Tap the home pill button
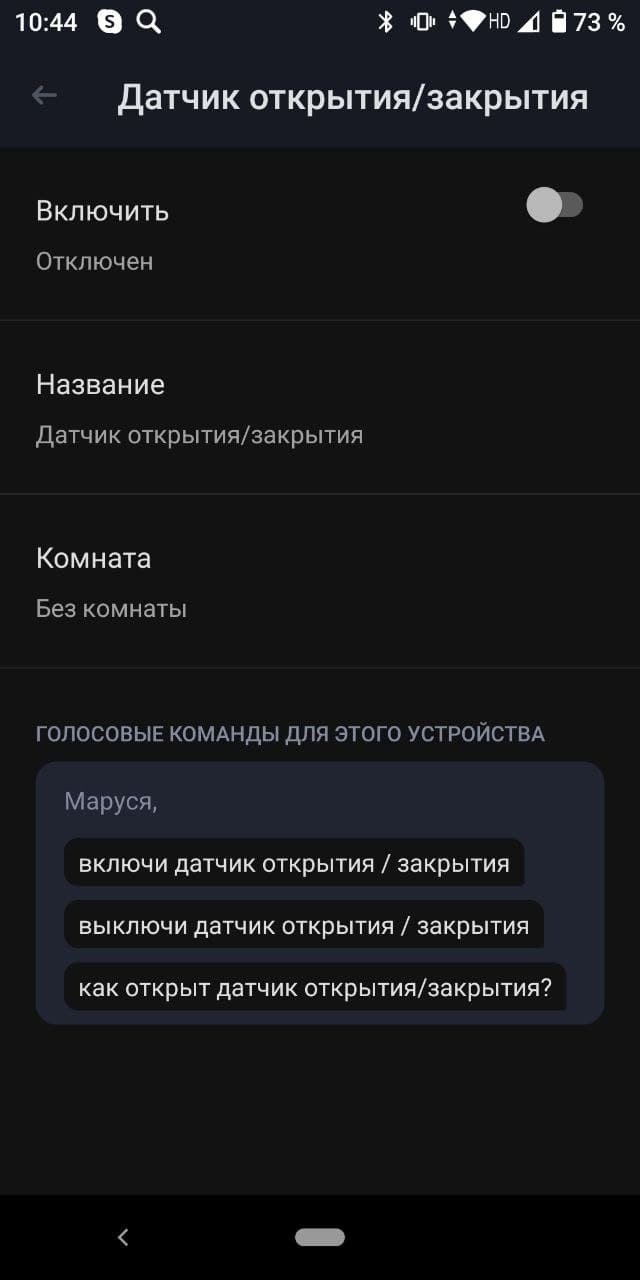This screenshot has width=640, height=1280. (x=320, y=1237)
